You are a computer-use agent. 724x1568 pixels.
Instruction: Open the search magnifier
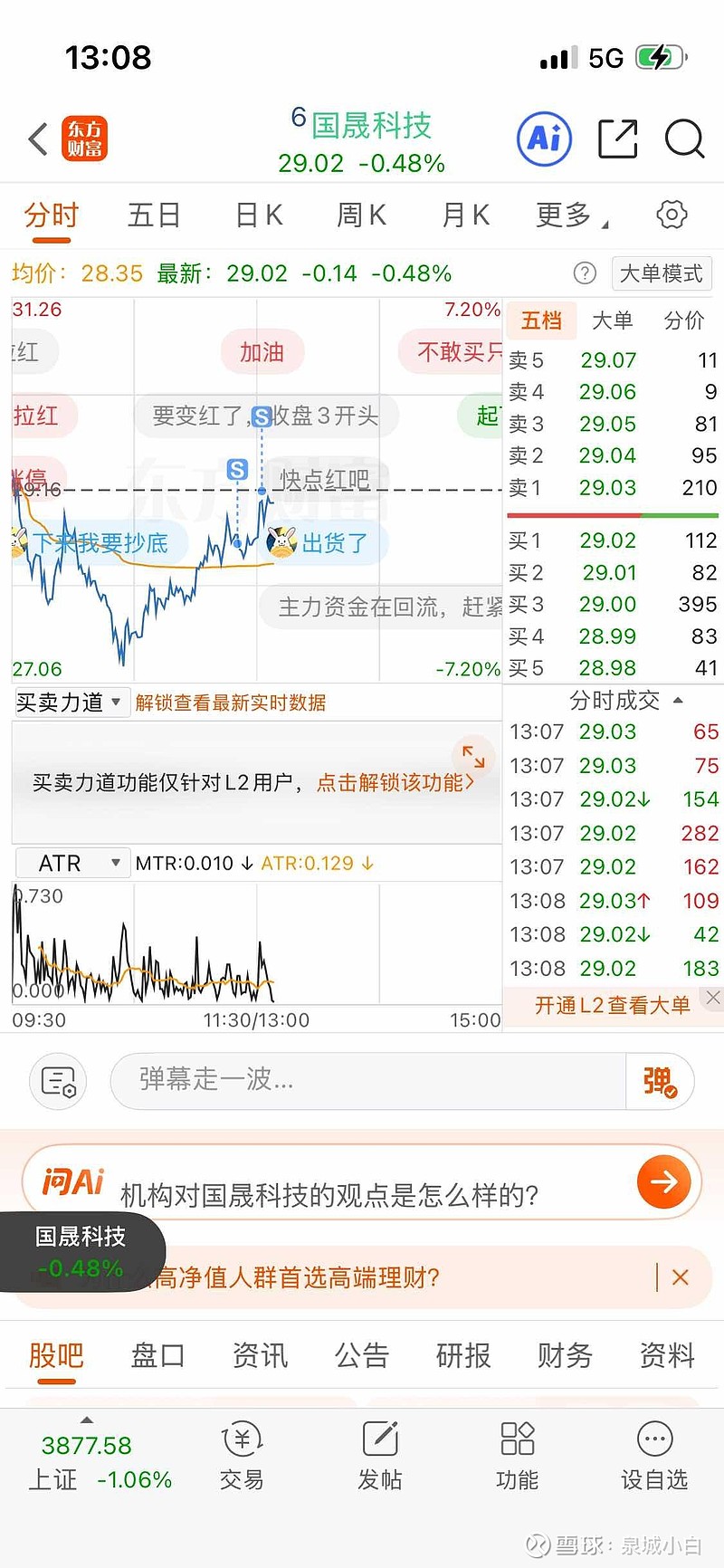(684, 139)
